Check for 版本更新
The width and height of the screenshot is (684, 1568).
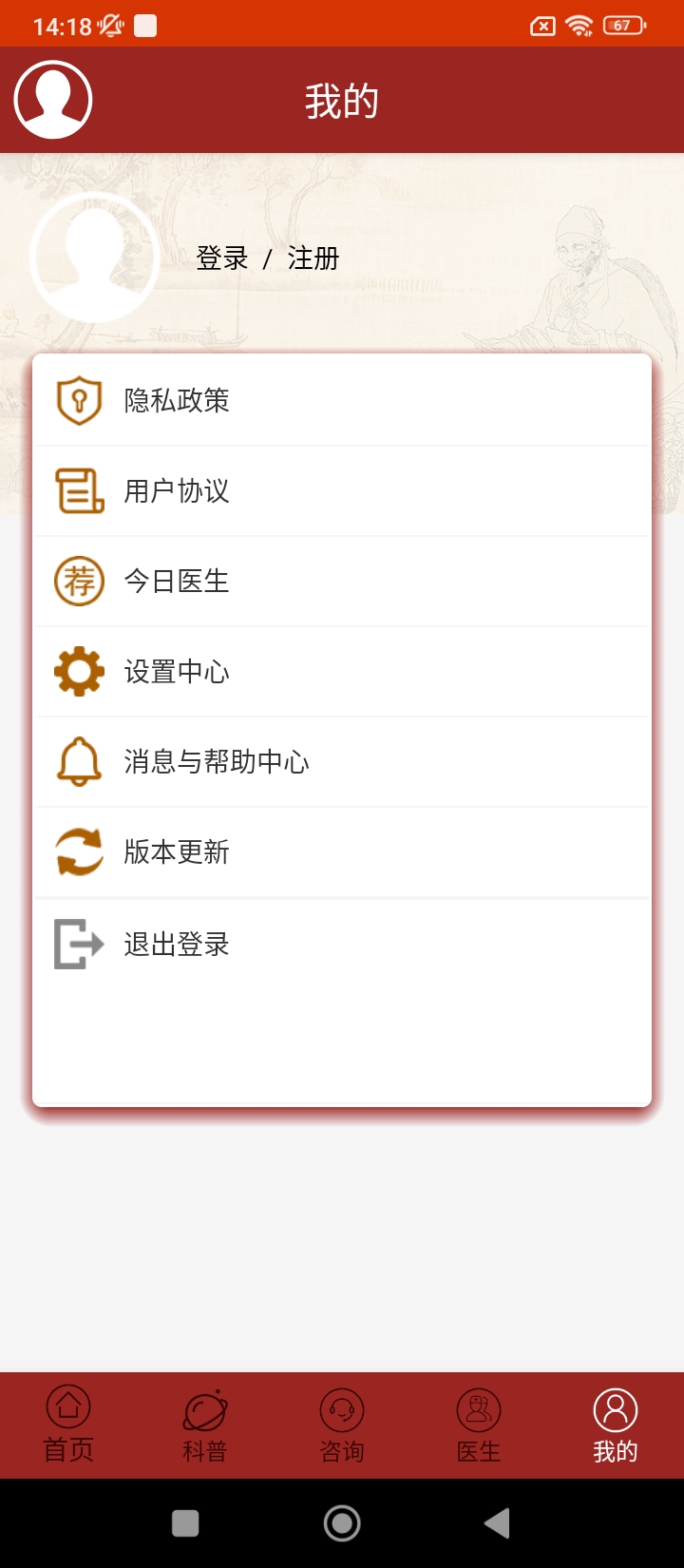point(342,852)
